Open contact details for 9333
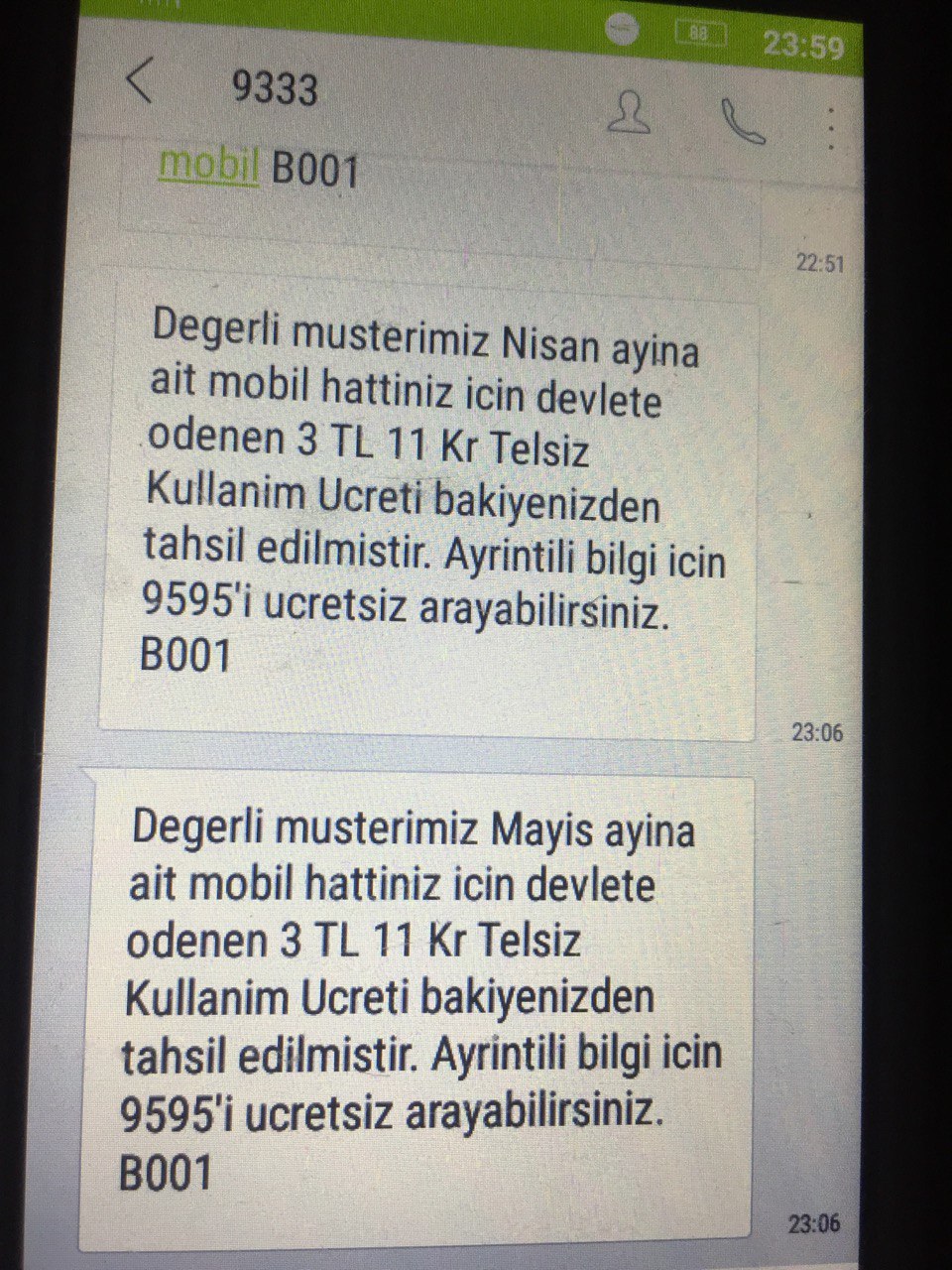Image resolution: width=952 pixels, height=1270 pixels. 630,113
